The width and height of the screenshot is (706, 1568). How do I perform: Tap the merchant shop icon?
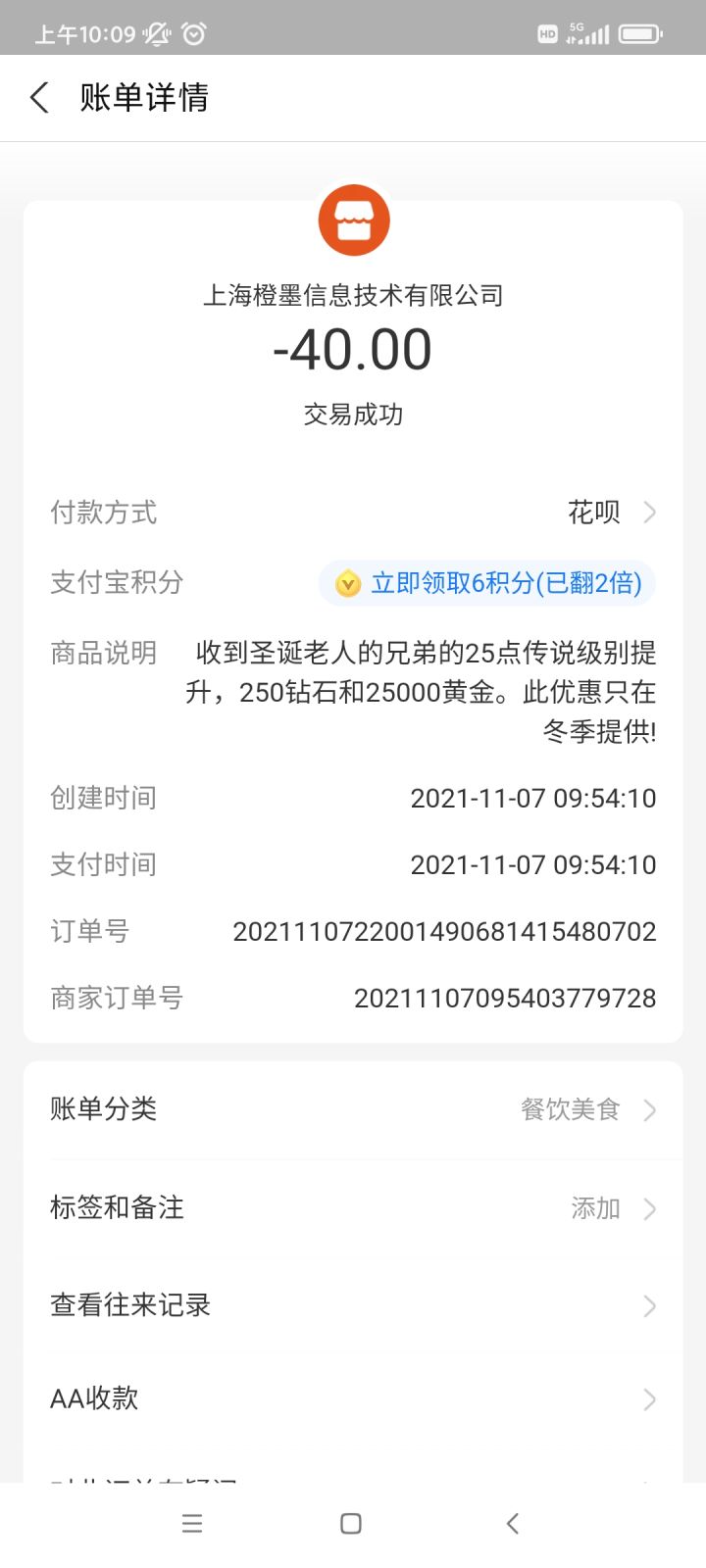coord(354,220)
